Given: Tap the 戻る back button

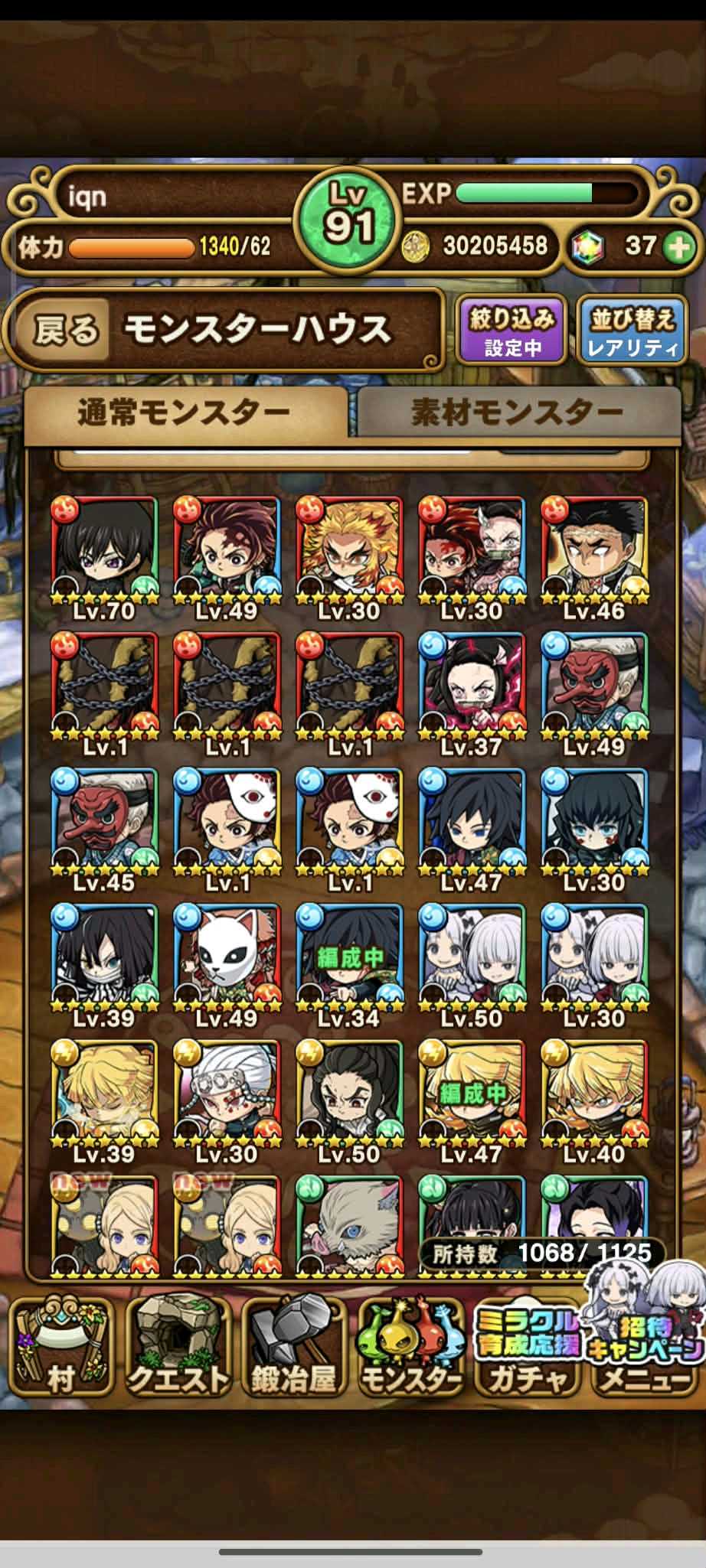Looking at the screenshot, I should point(67,331).
